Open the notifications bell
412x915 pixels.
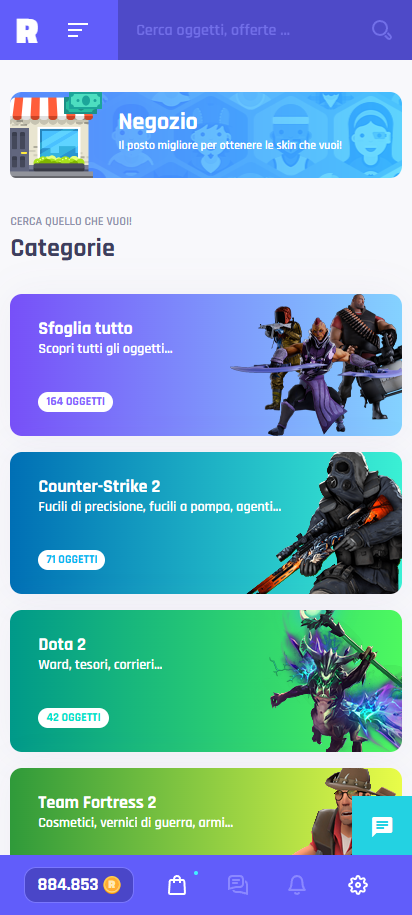[297, 885]
